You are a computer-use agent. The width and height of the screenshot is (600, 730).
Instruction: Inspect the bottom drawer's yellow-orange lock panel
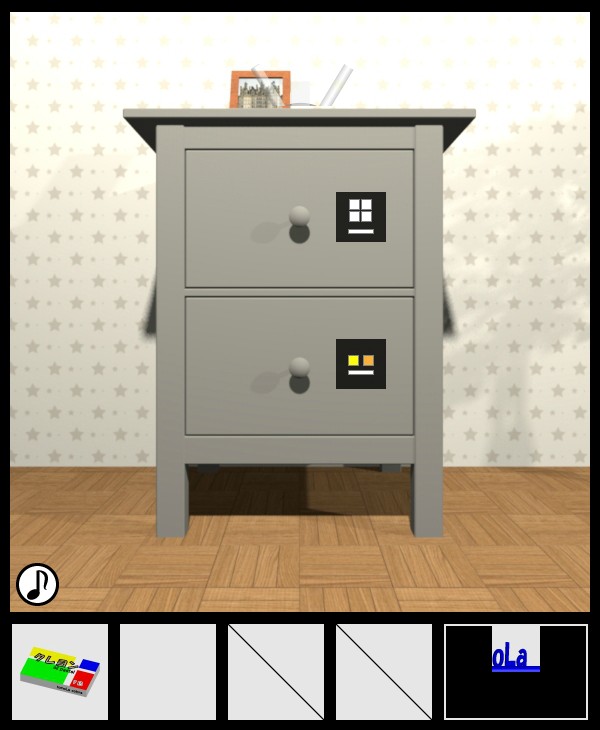(x=360, y=364)
